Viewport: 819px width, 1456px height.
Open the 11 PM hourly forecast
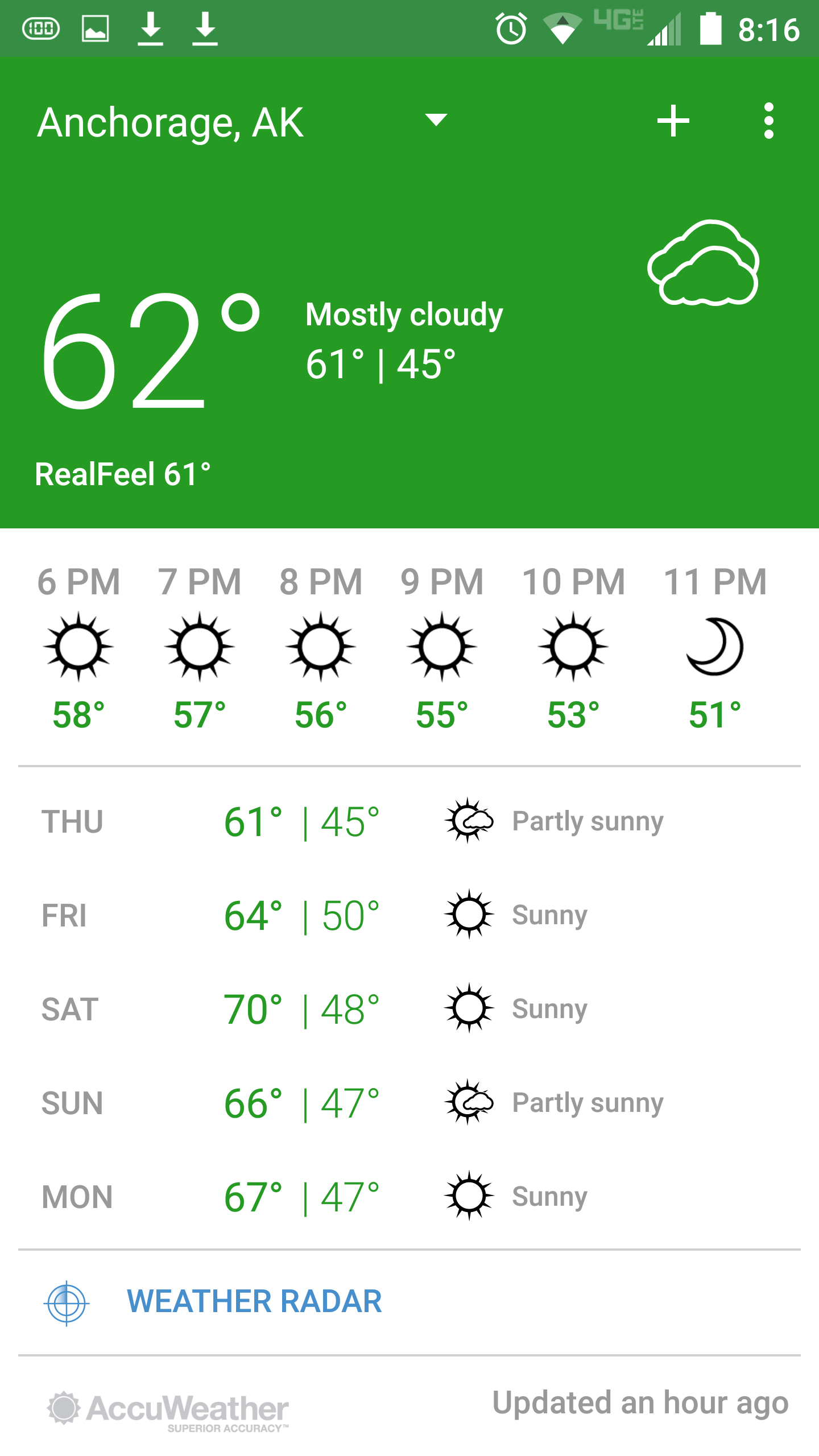(715, 647)
